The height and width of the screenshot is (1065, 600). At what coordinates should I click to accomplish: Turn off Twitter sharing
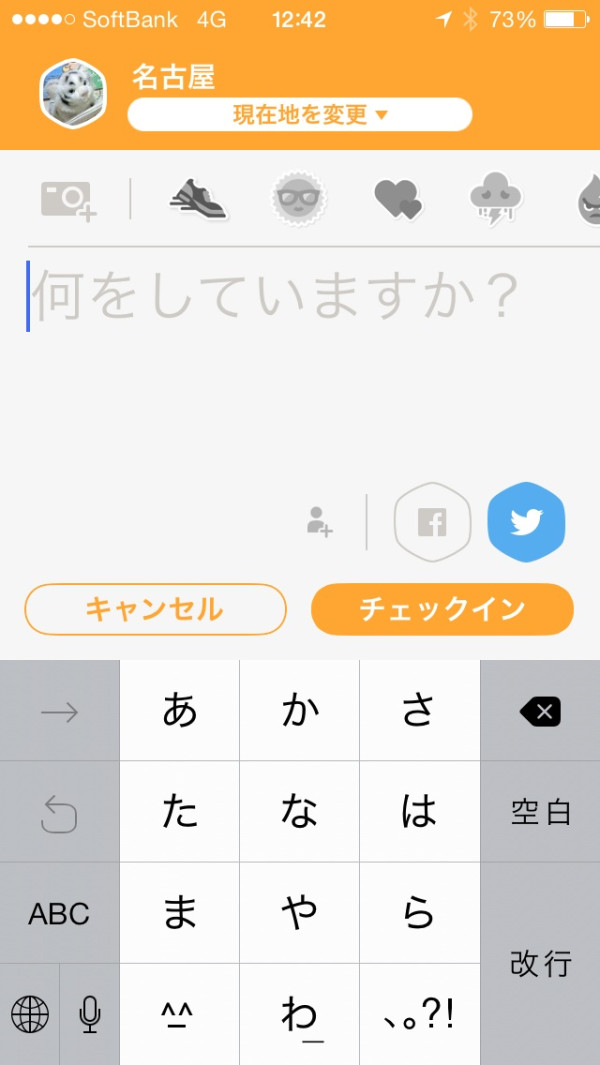[527, 522]
